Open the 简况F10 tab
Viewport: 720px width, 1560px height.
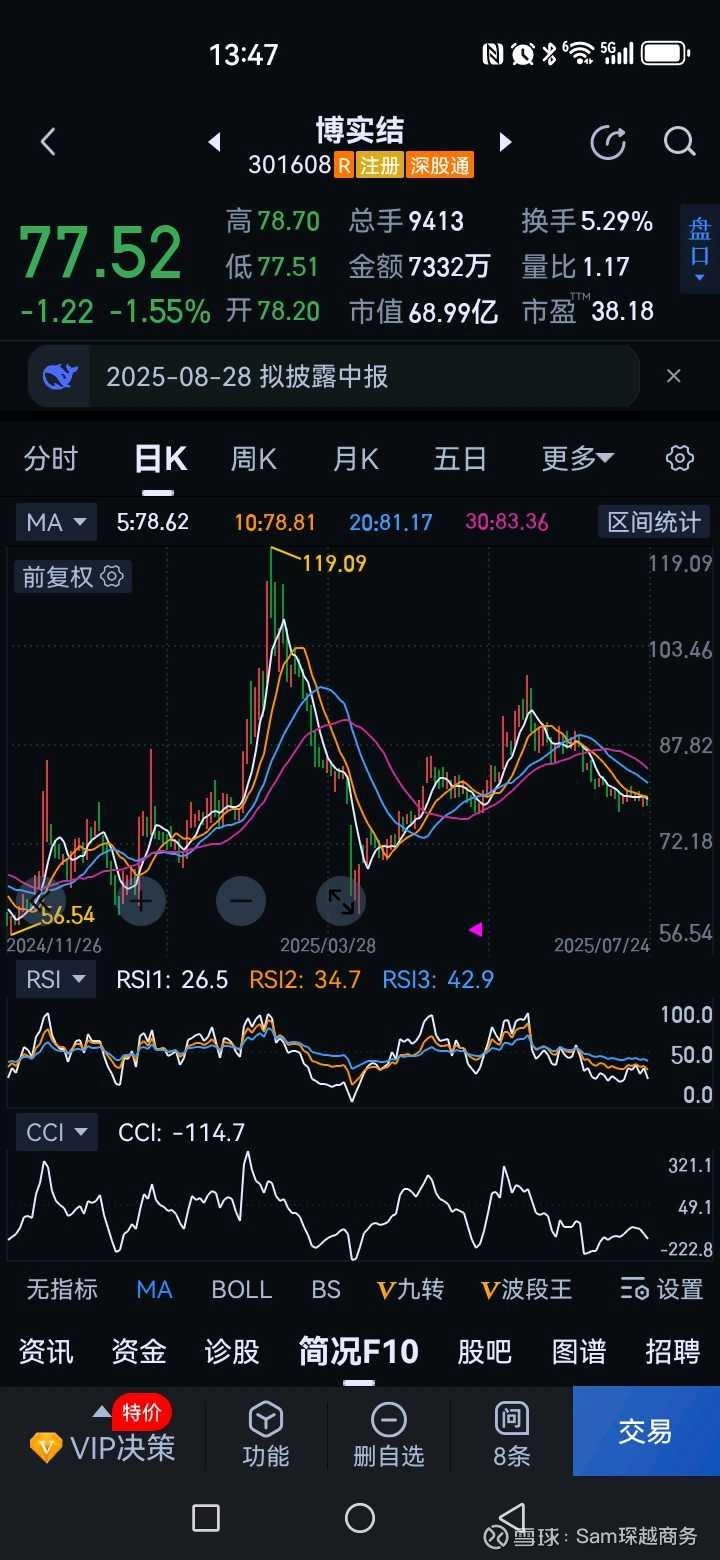coord(359,1352)
